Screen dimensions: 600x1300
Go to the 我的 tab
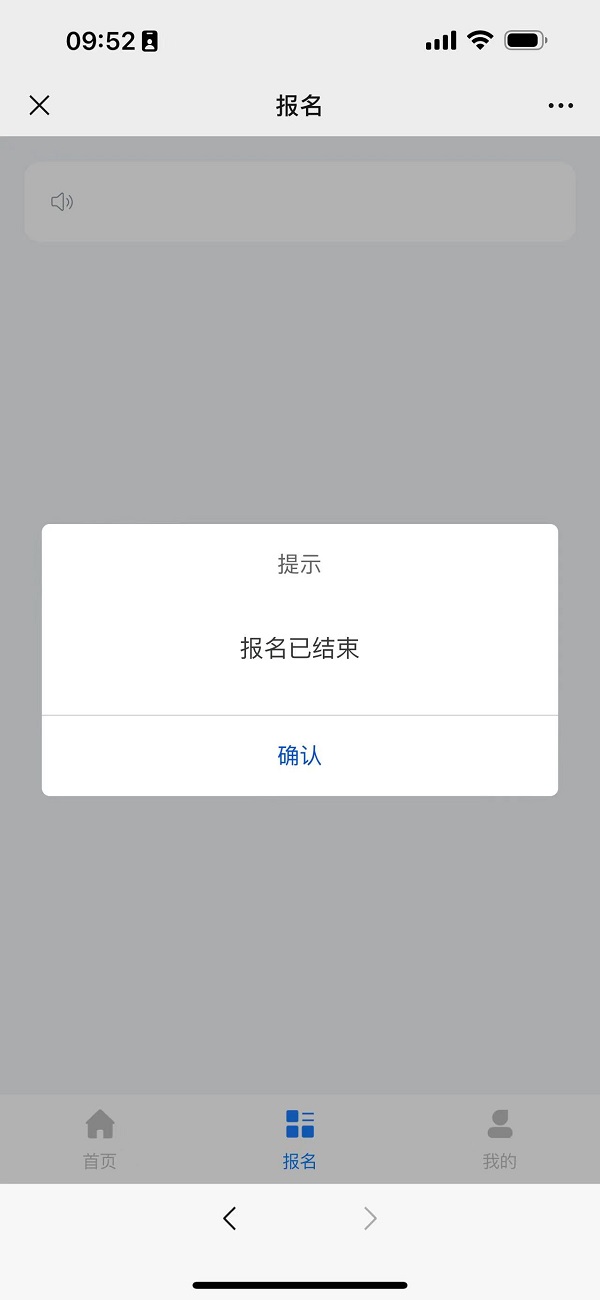point(500,1139)
